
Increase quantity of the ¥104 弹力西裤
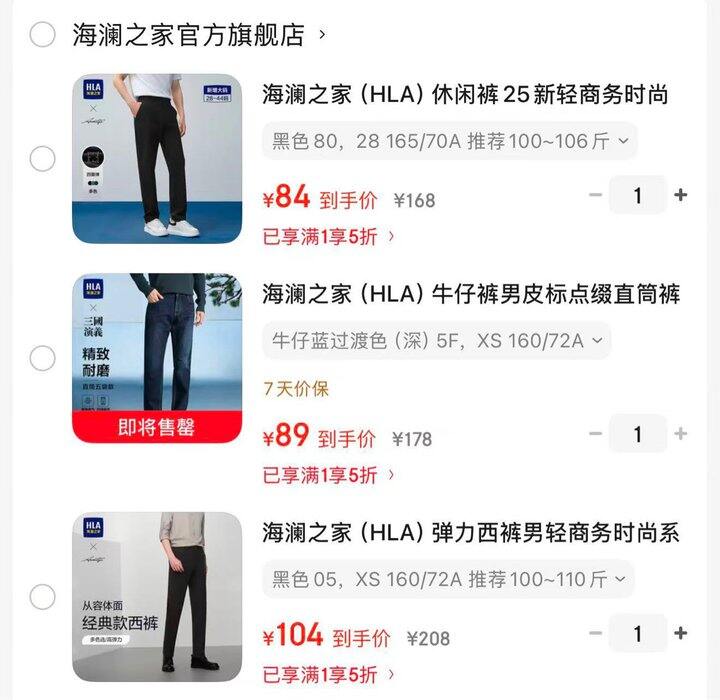pyautogui.click(x=681, y=633)
